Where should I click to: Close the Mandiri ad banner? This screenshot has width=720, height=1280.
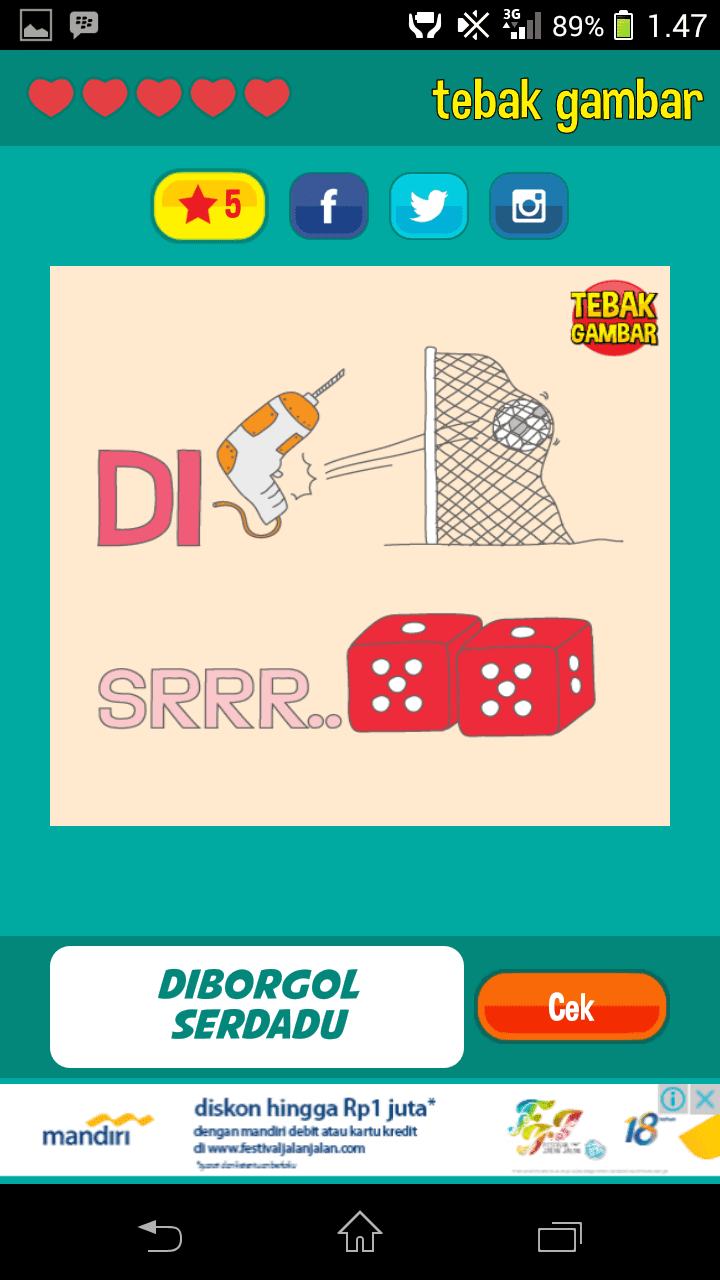point(705,1099)
